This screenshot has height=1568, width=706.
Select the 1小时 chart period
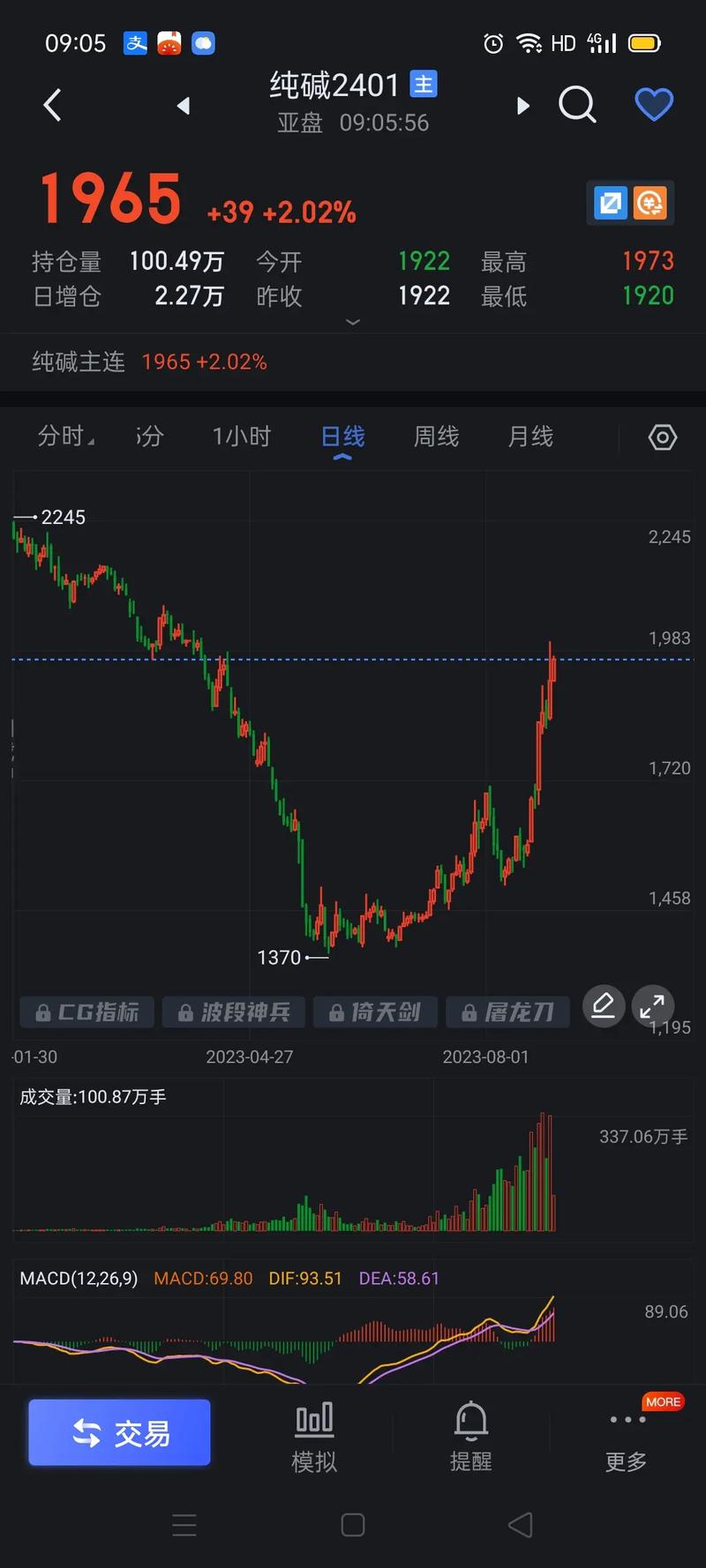[x=241, y=437]
